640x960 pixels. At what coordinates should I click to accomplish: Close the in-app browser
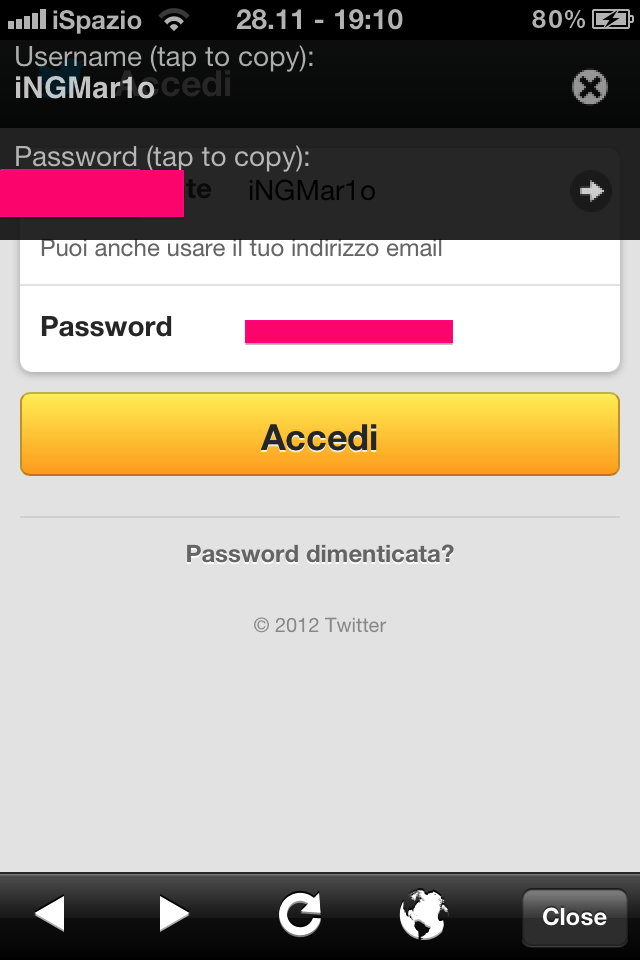point(574,917)
